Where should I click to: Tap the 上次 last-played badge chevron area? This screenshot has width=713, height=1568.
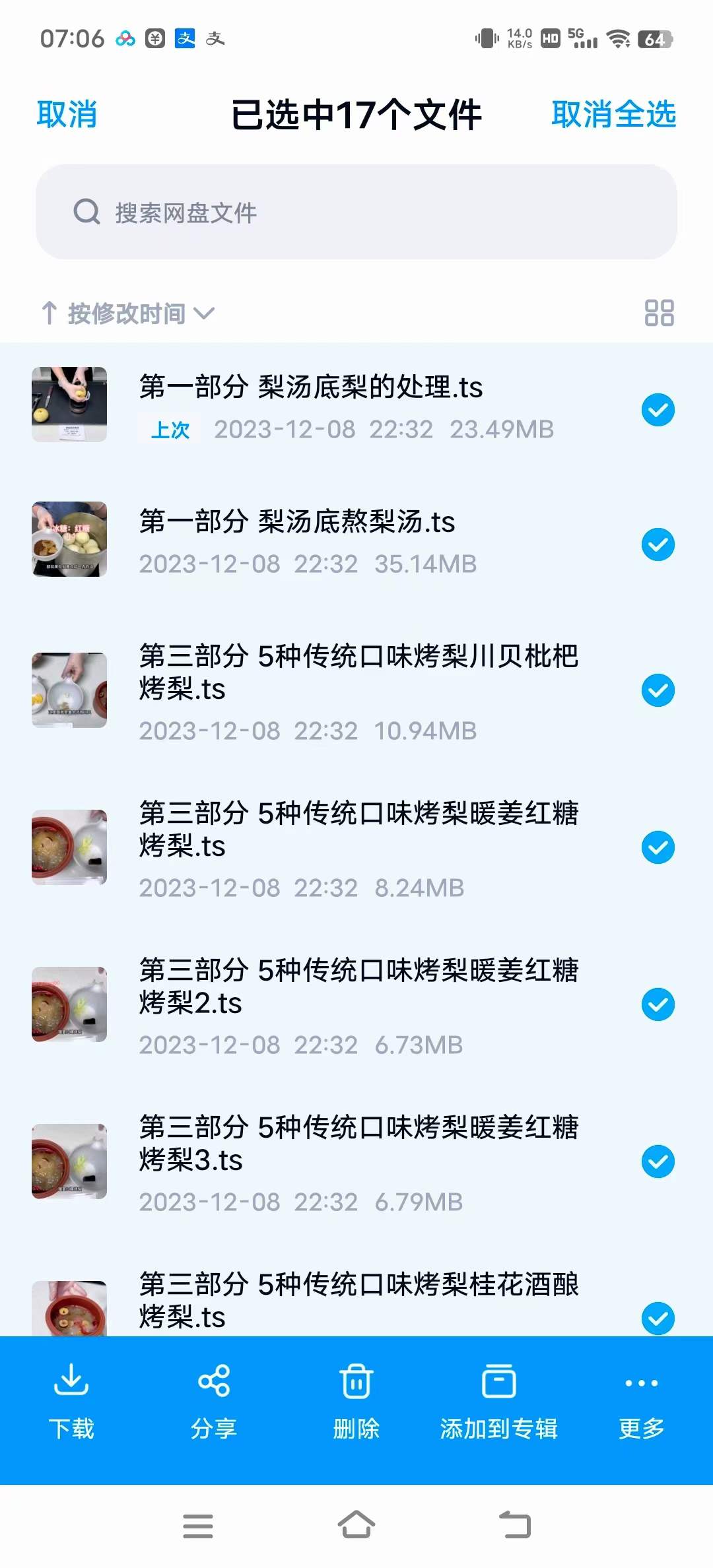(170, 429)
